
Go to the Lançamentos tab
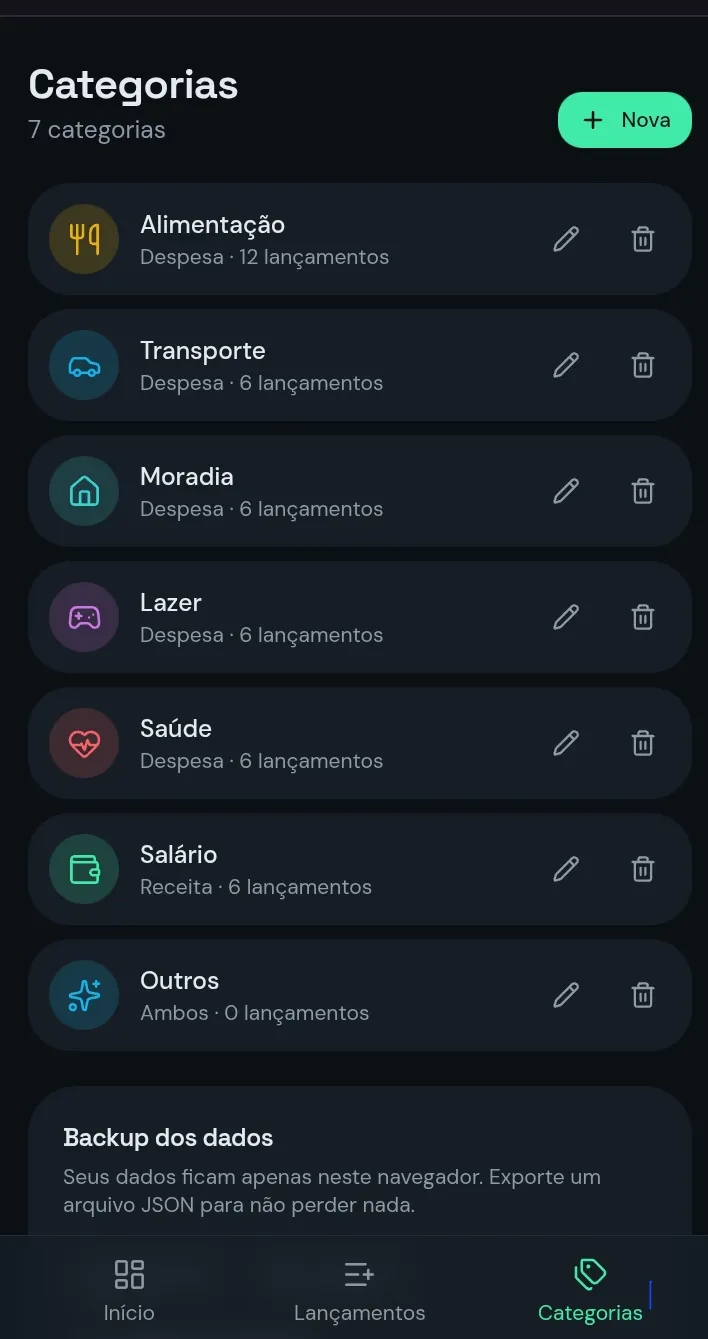coord(360,1290)
